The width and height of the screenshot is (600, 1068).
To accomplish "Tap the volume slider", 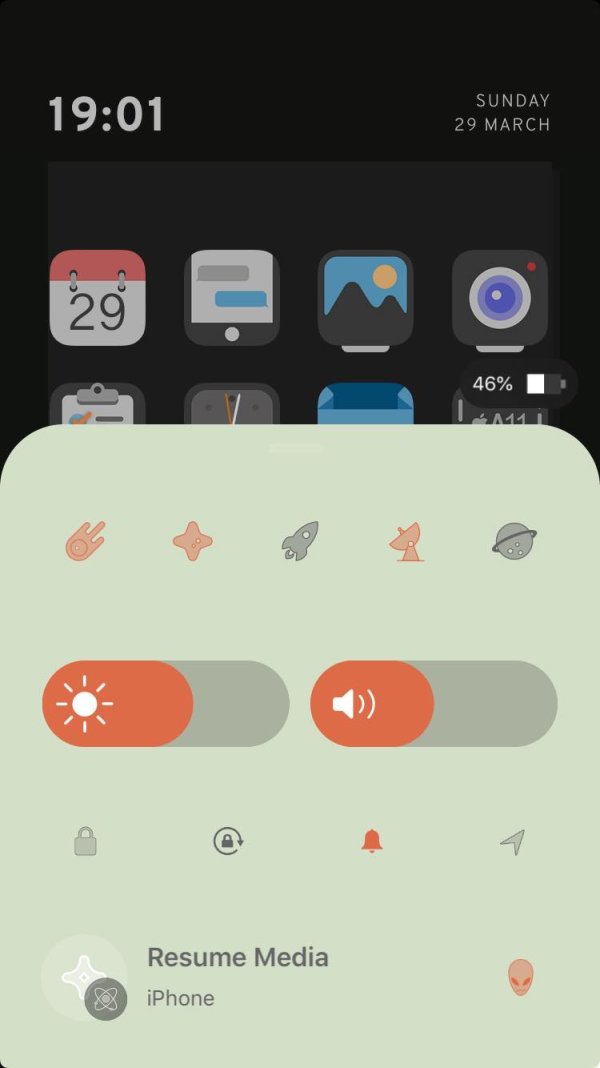I will (x=434, y=704).
